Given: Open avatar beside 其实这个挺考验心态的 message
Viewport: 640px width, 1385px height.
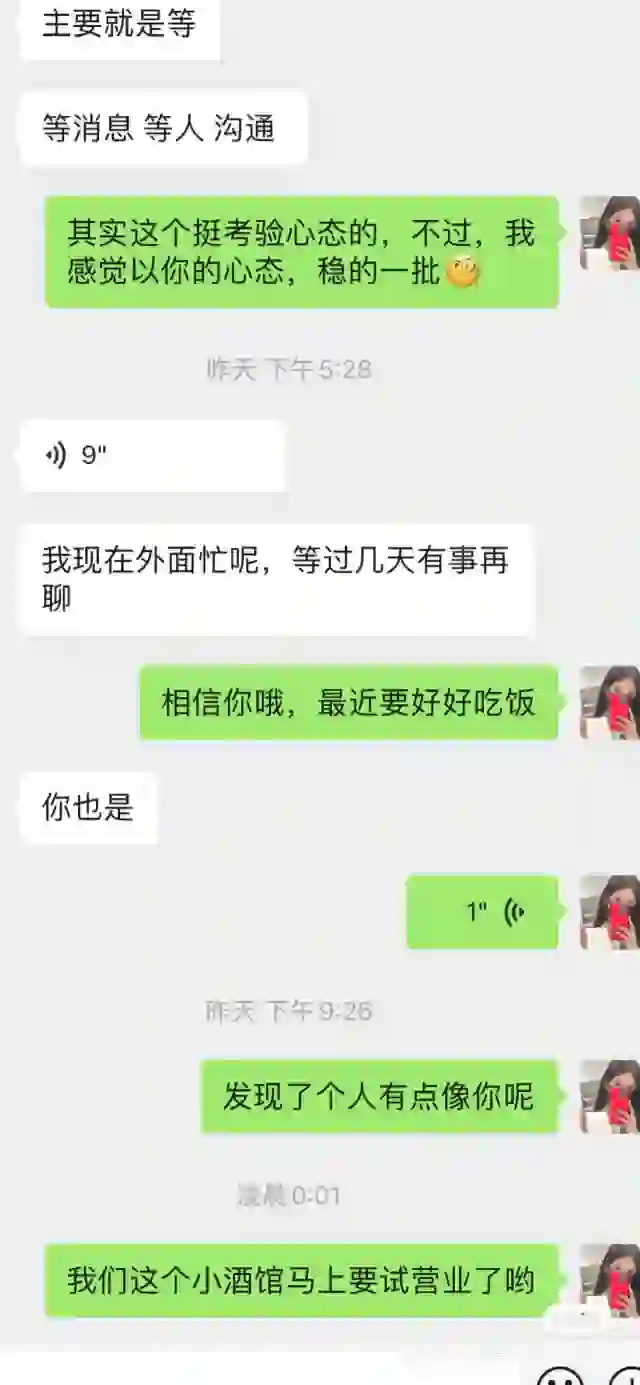Looking at the screenshot, I should [609, 233].
